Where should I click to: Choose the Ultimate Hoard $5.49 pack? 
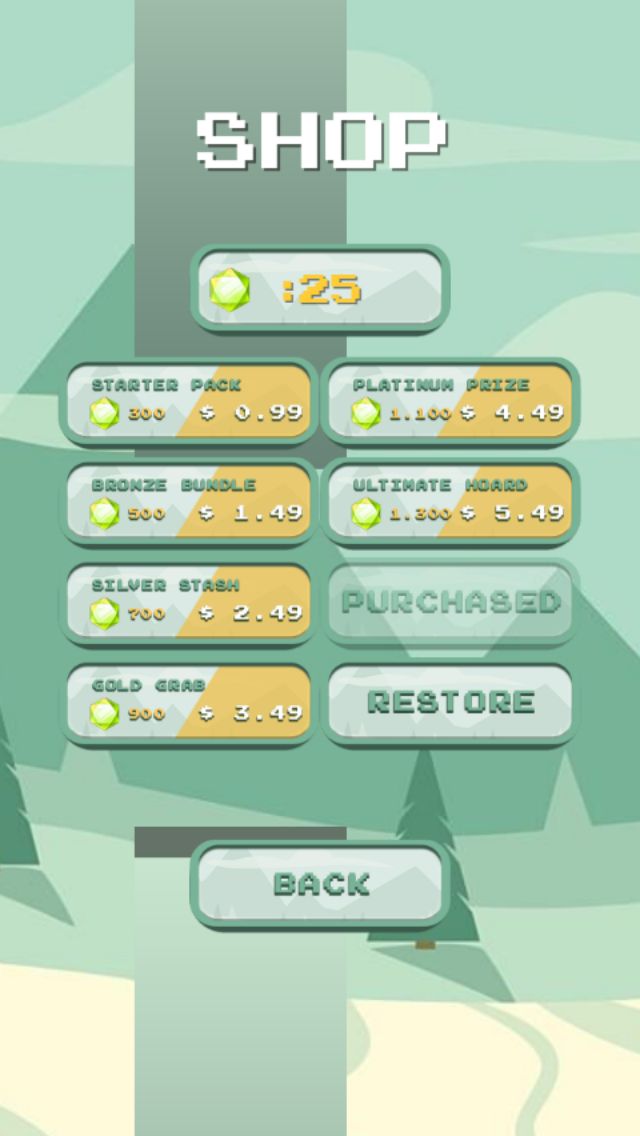click(x=450, y=501)
